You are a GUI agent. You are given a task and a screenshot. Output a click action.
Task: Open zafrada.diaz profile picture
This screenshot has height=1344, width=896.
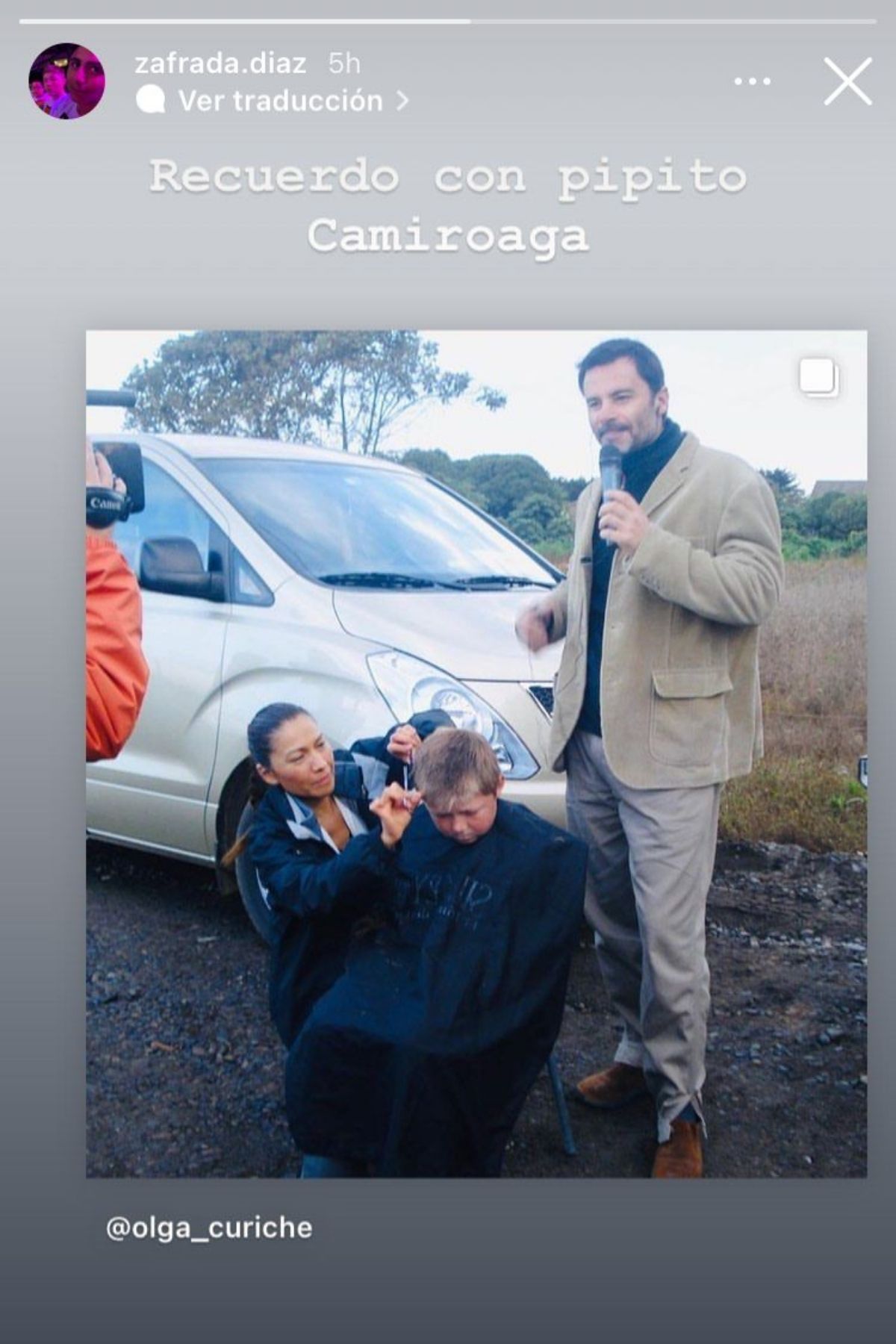click(66, 81)
